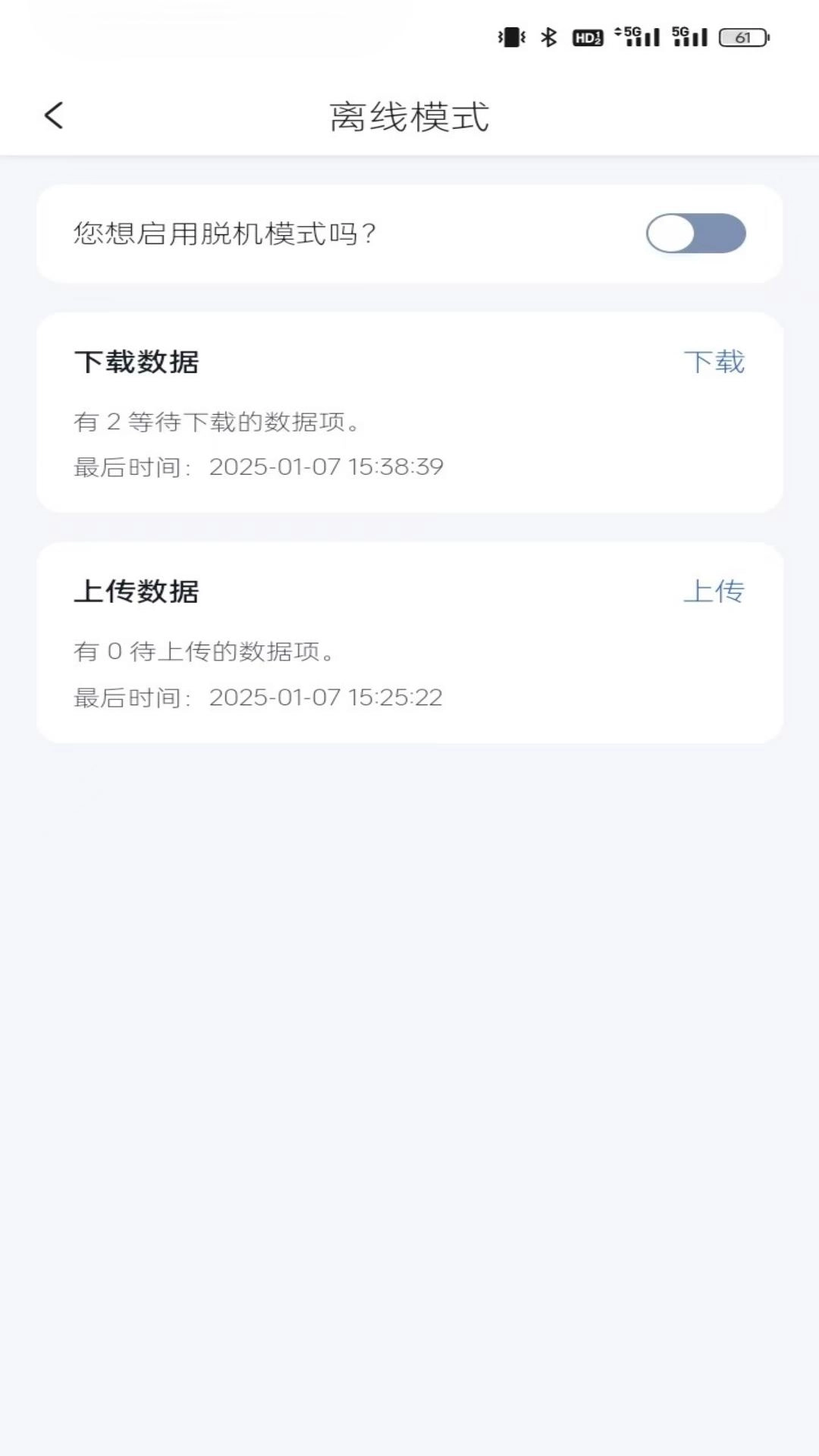Tap 上传 to upload pending data
The height and width of the screenshot is (1456, 819).
[714, 591]
